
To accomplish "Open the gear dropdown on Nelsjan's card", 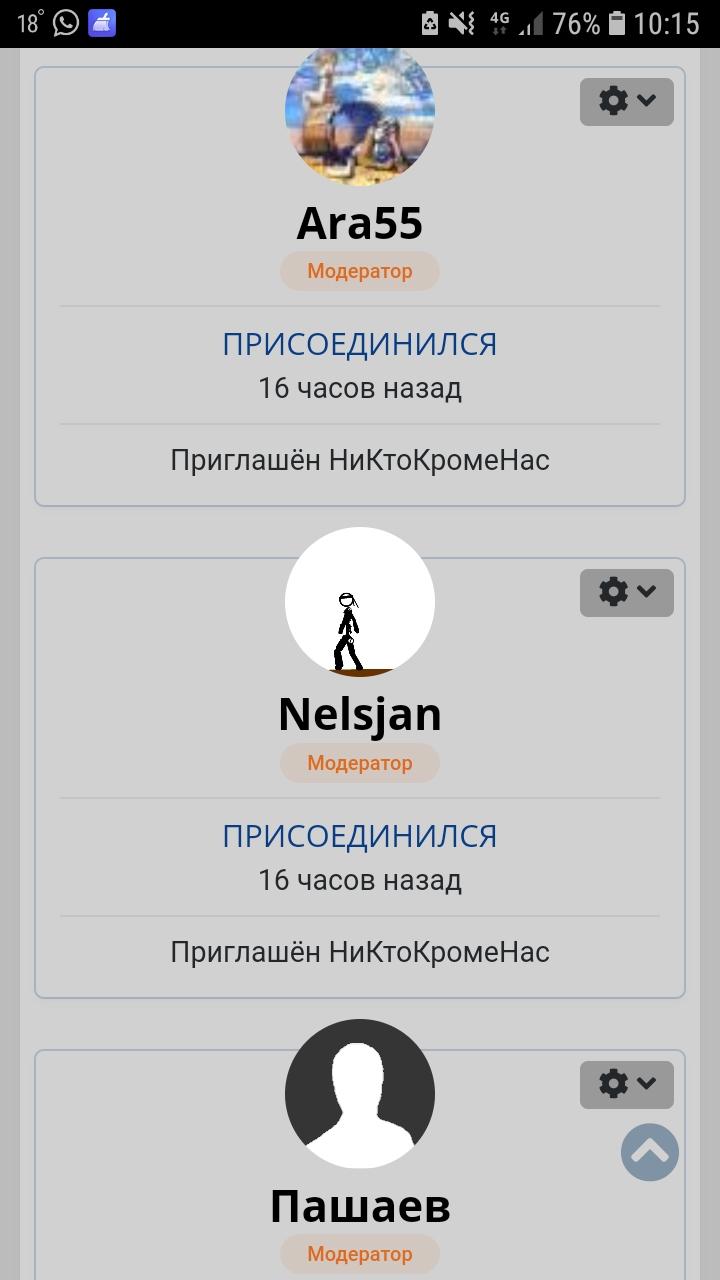I will [627, 592].
